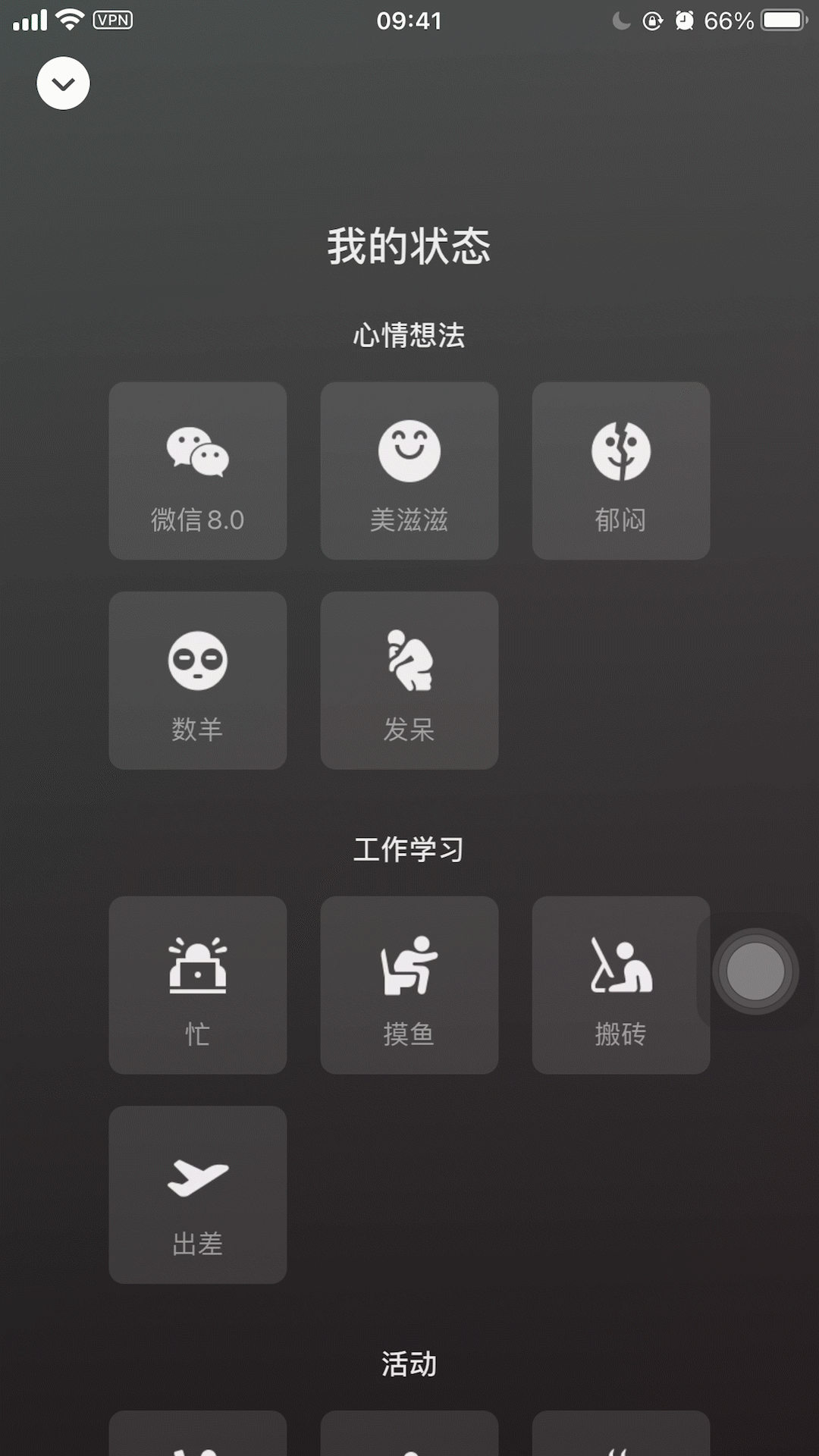The image size is (819, 1456).
Task: Pick the 出差 travel status
Action: coord(198,1194)
